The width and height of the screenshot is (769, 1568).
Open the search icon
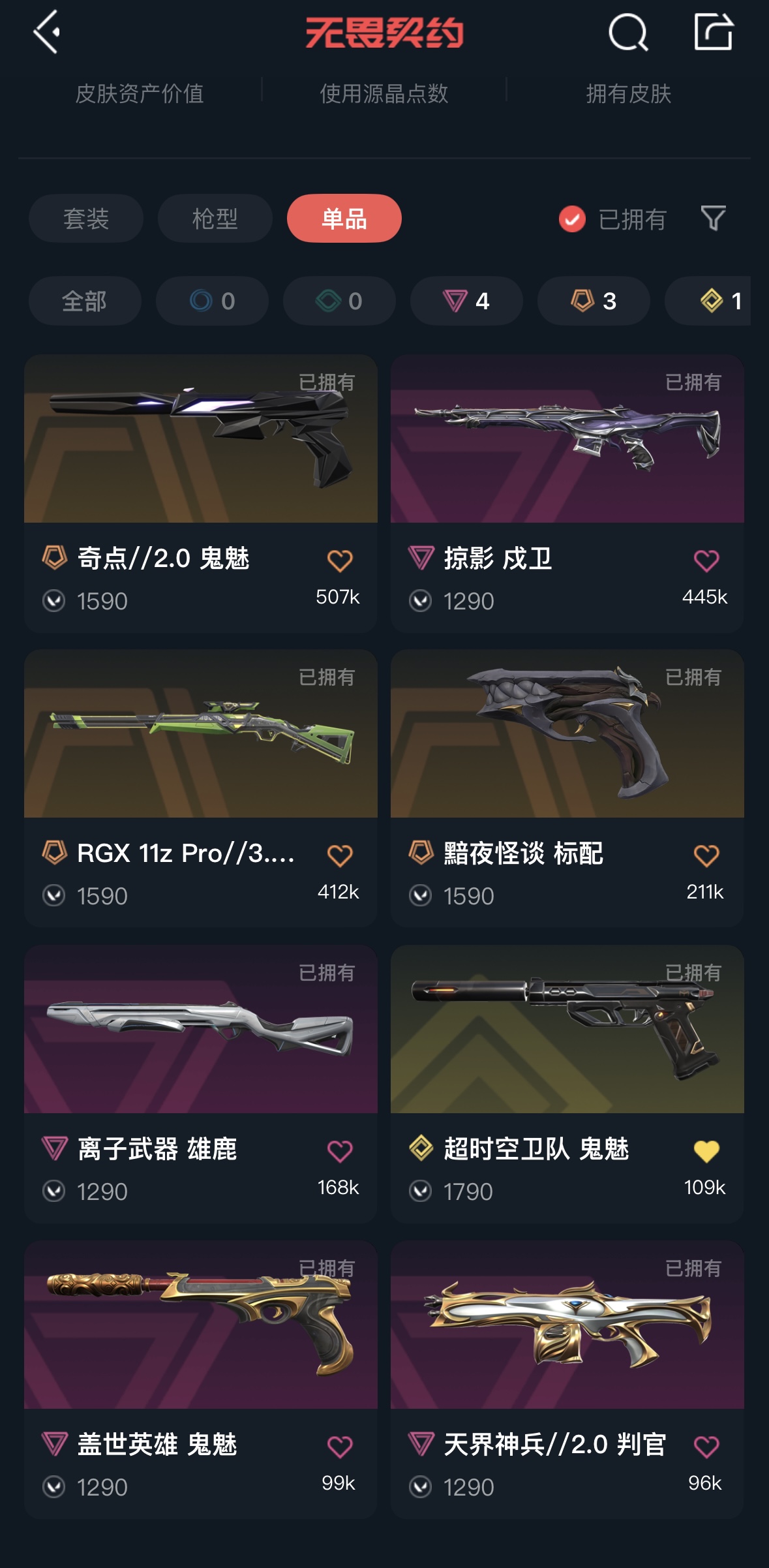(627, 33)
